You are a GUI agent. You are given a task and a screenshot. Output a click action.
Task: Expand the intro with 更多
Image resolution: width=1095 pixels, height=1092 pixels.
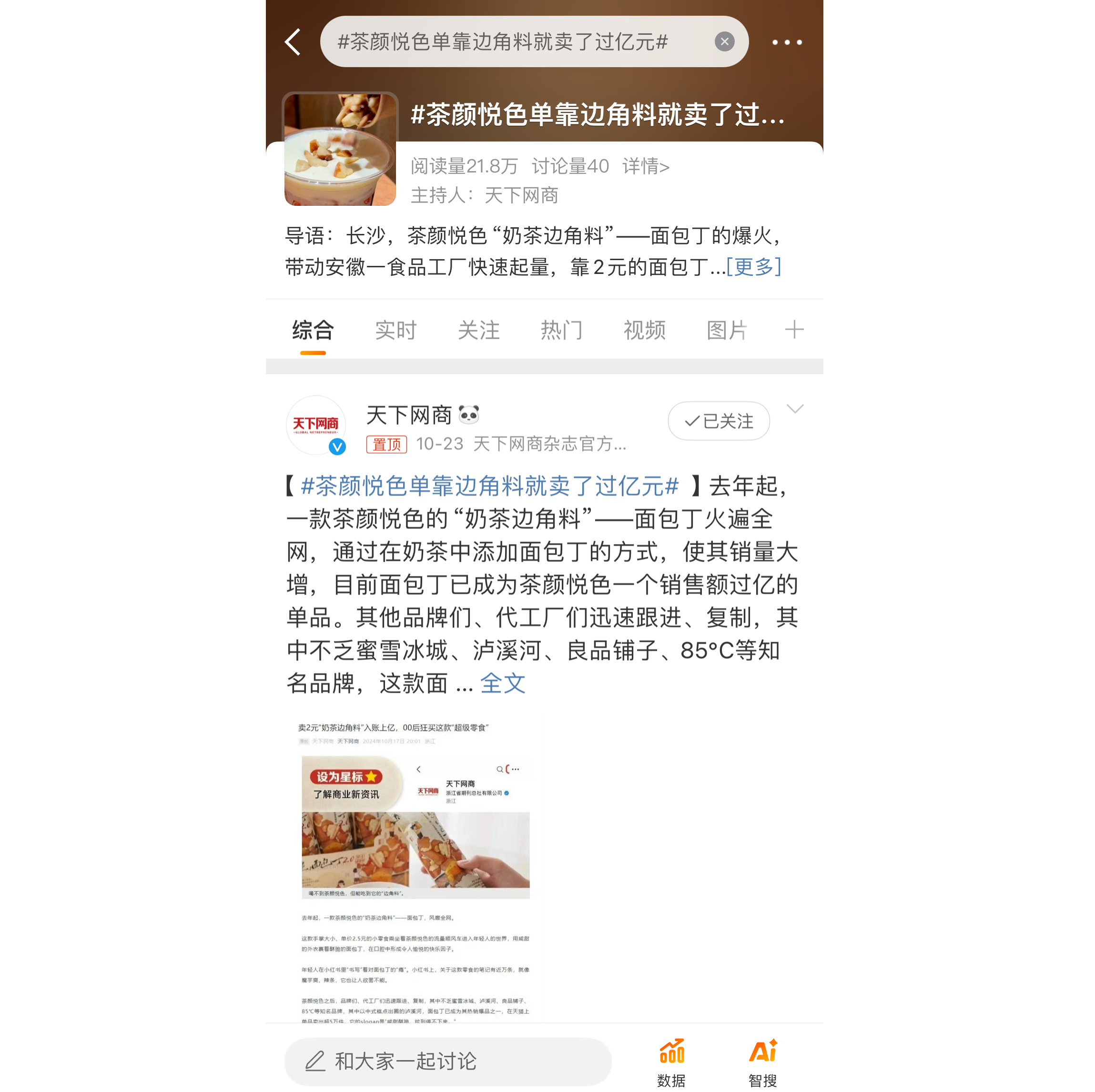753,266
